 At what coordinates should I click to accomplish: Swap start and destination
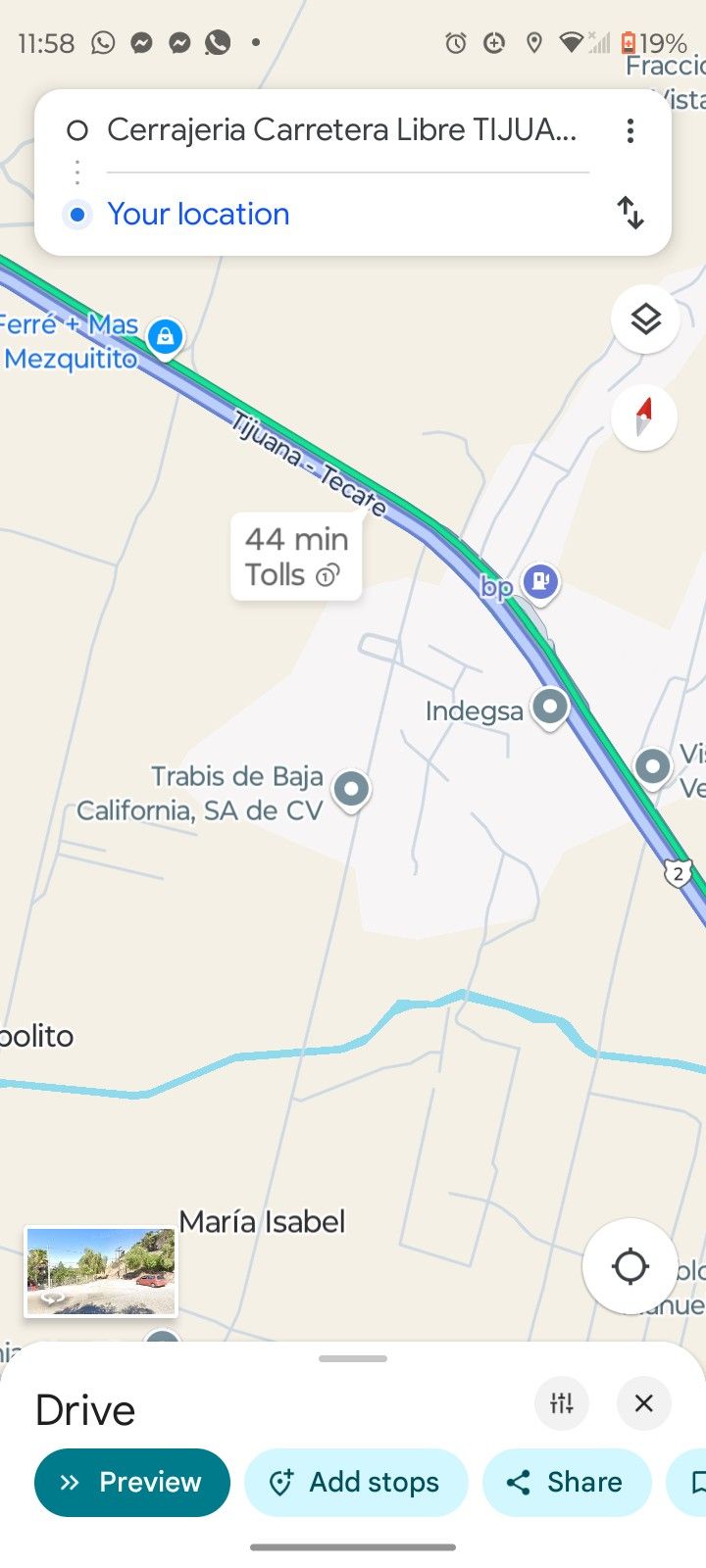coord(630,213)
